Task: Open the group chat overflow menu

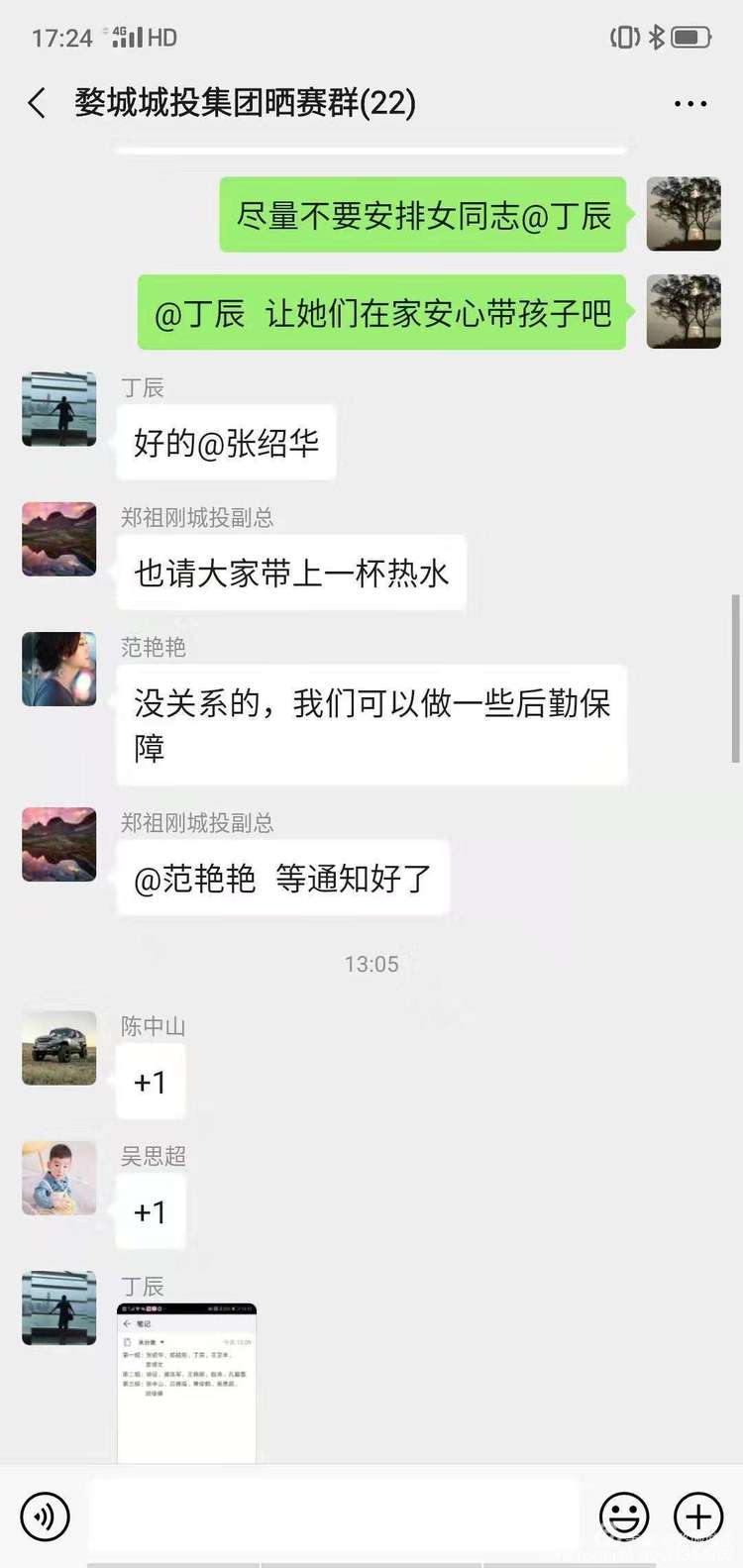Action: coord(690,103)
